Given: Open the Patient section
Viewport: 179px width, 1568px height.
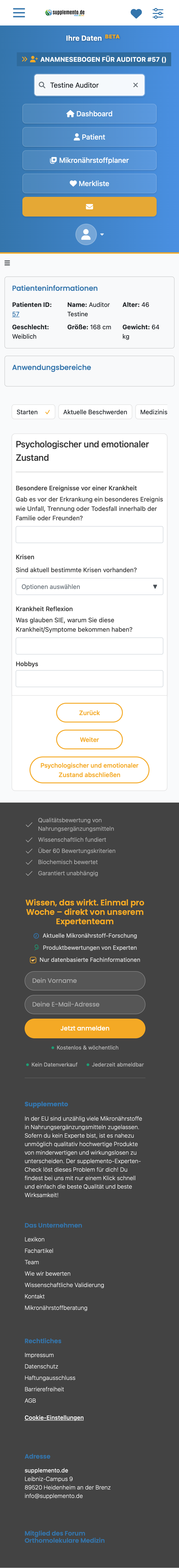Looking at the screenshot, I should click(89, 137).
